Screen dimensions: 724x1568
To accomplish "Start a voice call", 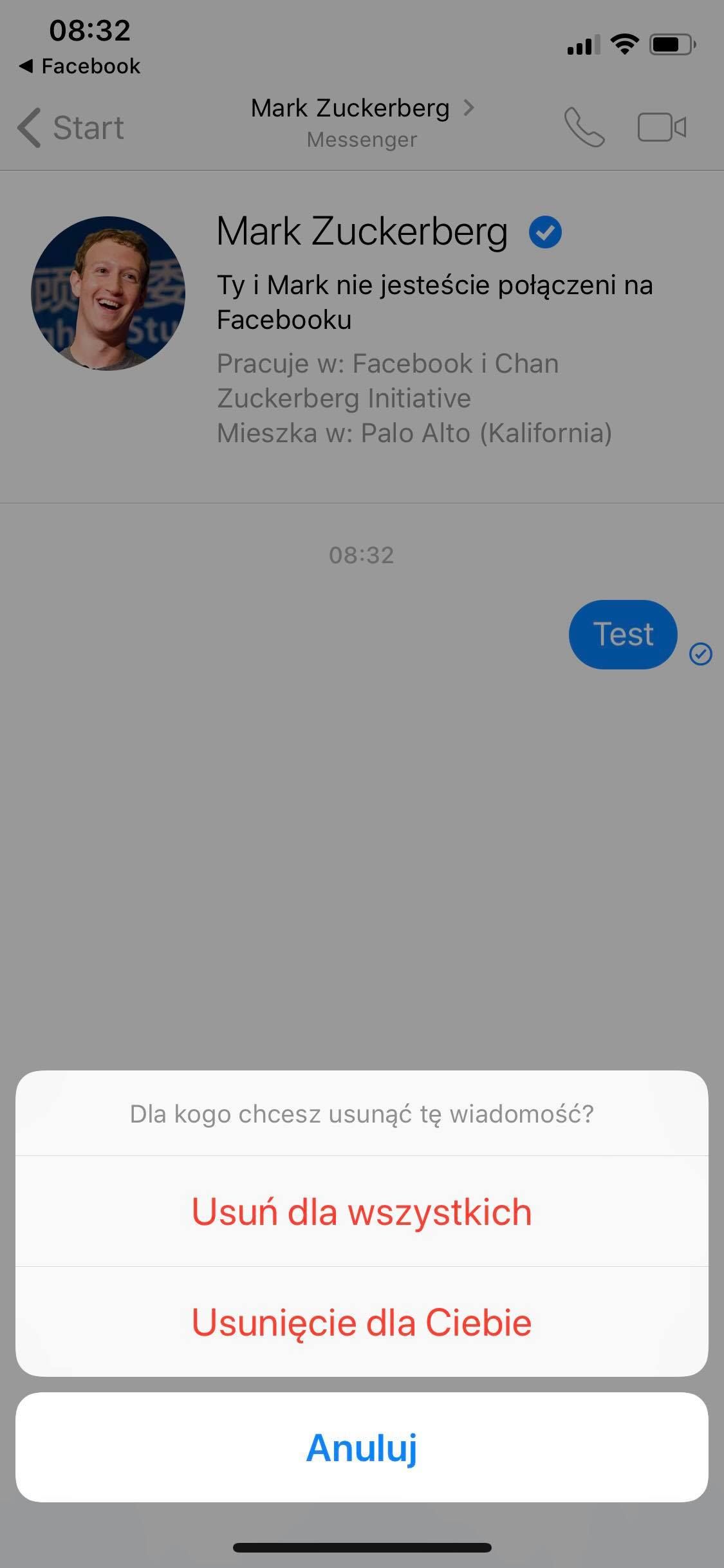I will [x=584, y=127].
